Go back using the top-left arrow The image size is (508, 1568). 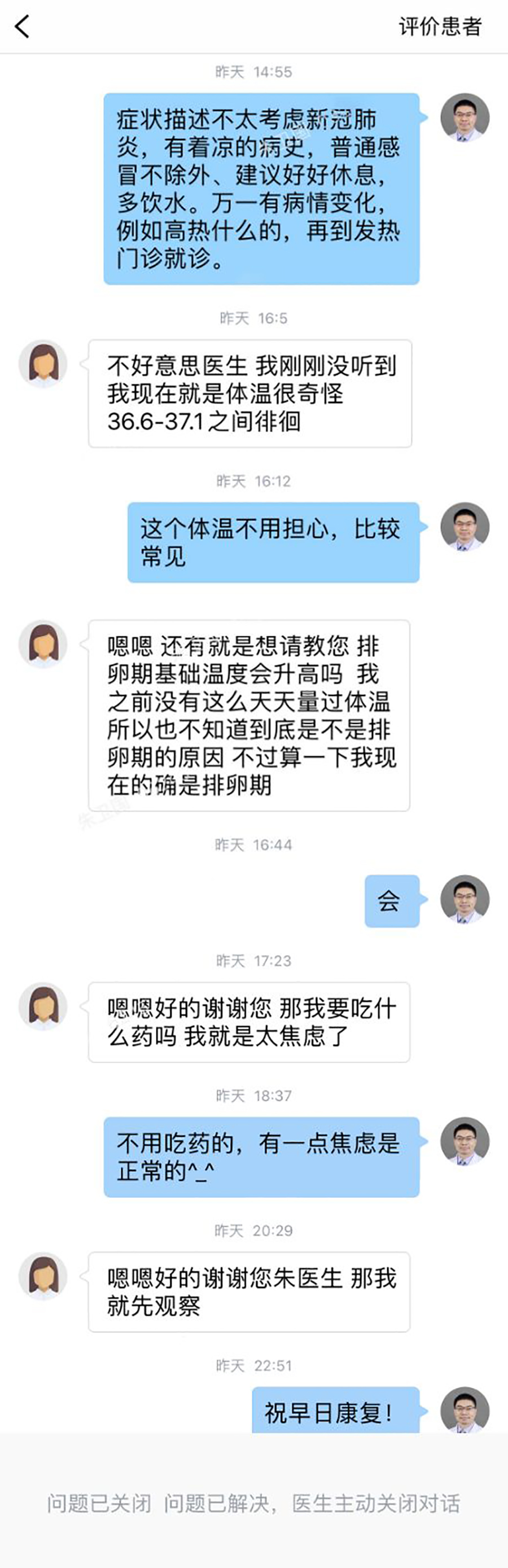(23, 27)
